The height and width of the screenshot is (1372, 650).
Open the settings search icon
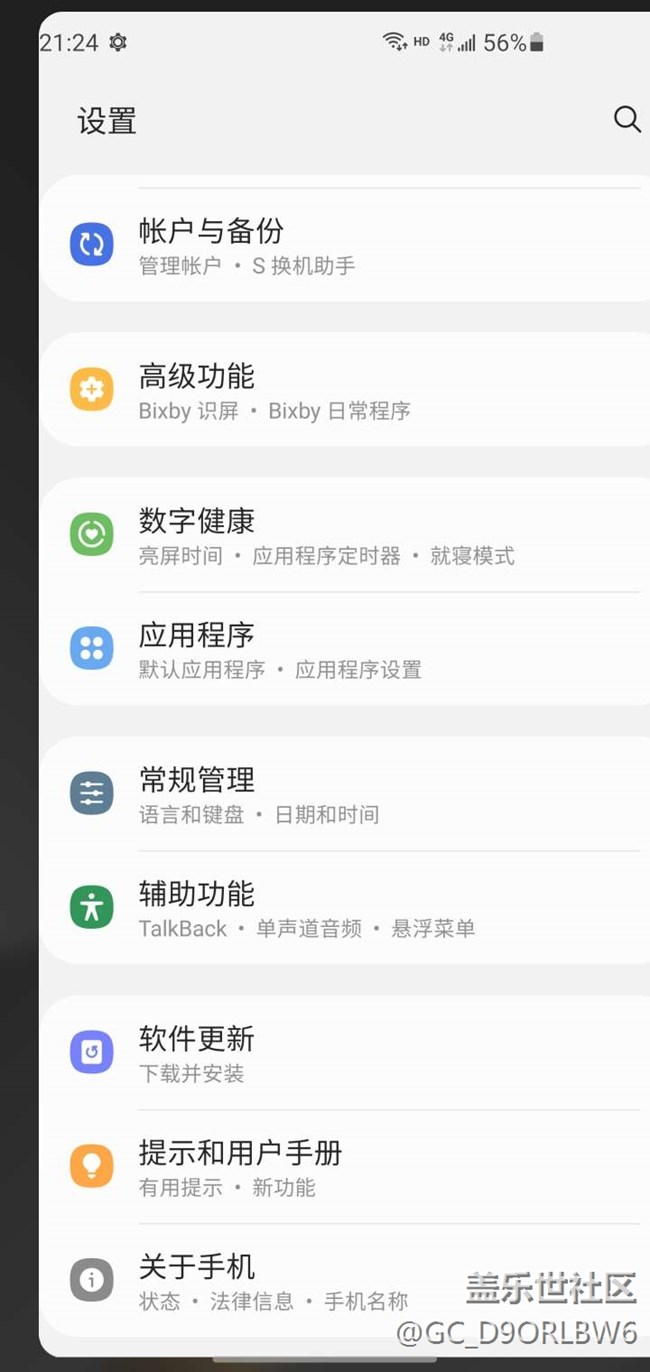tap(626, 119)
